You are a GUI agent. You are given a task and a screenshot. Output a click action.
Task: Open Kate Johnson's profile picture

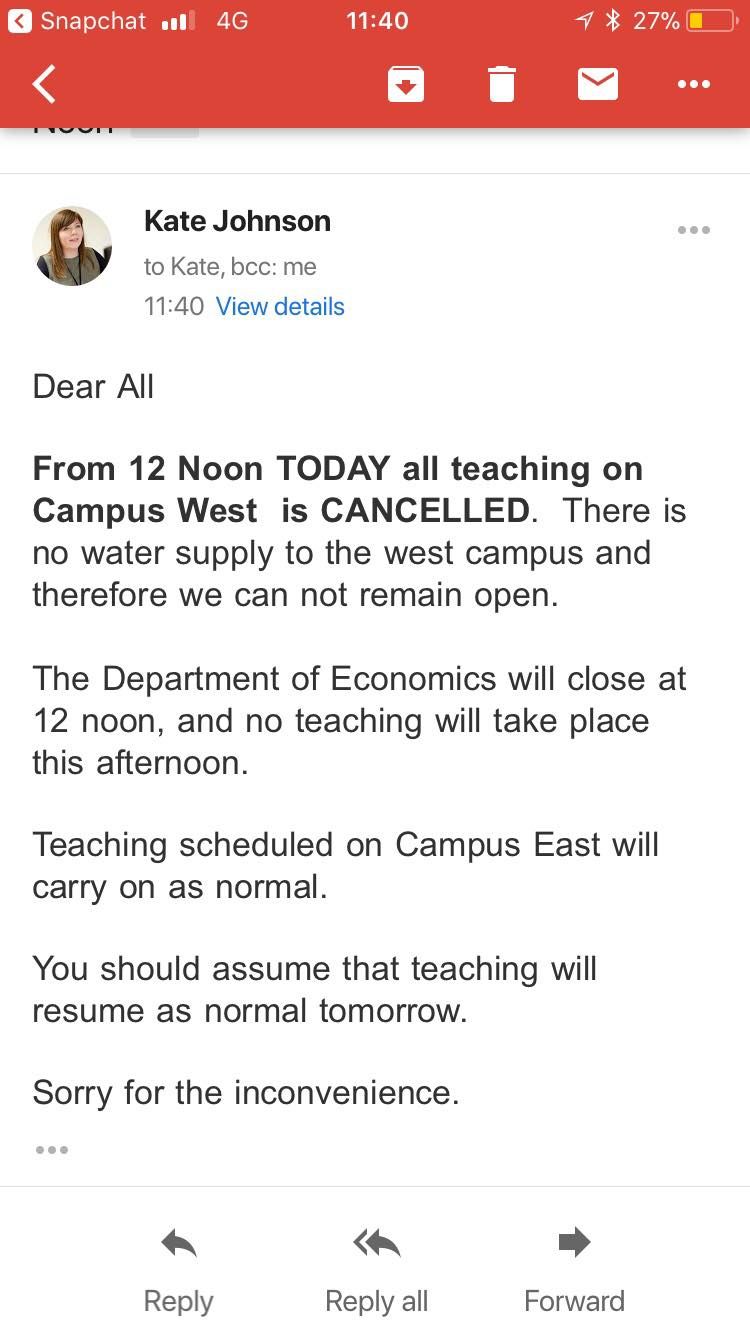point(72,246)
